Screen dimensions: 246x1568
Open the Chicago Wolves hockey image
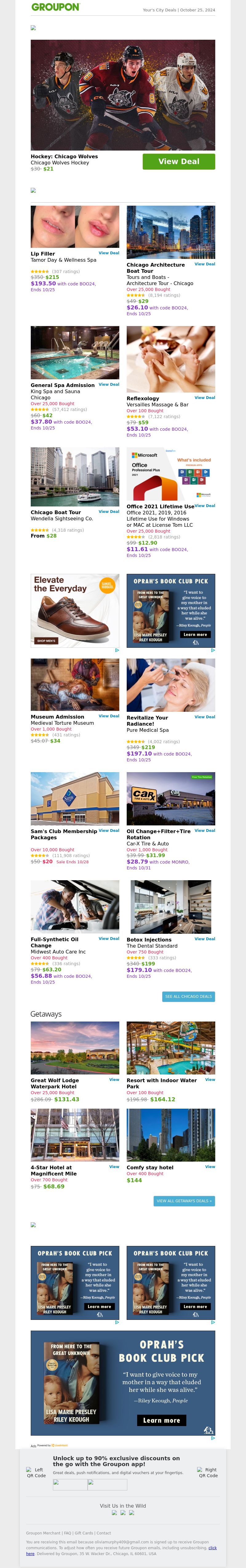[x=123, y=95]
